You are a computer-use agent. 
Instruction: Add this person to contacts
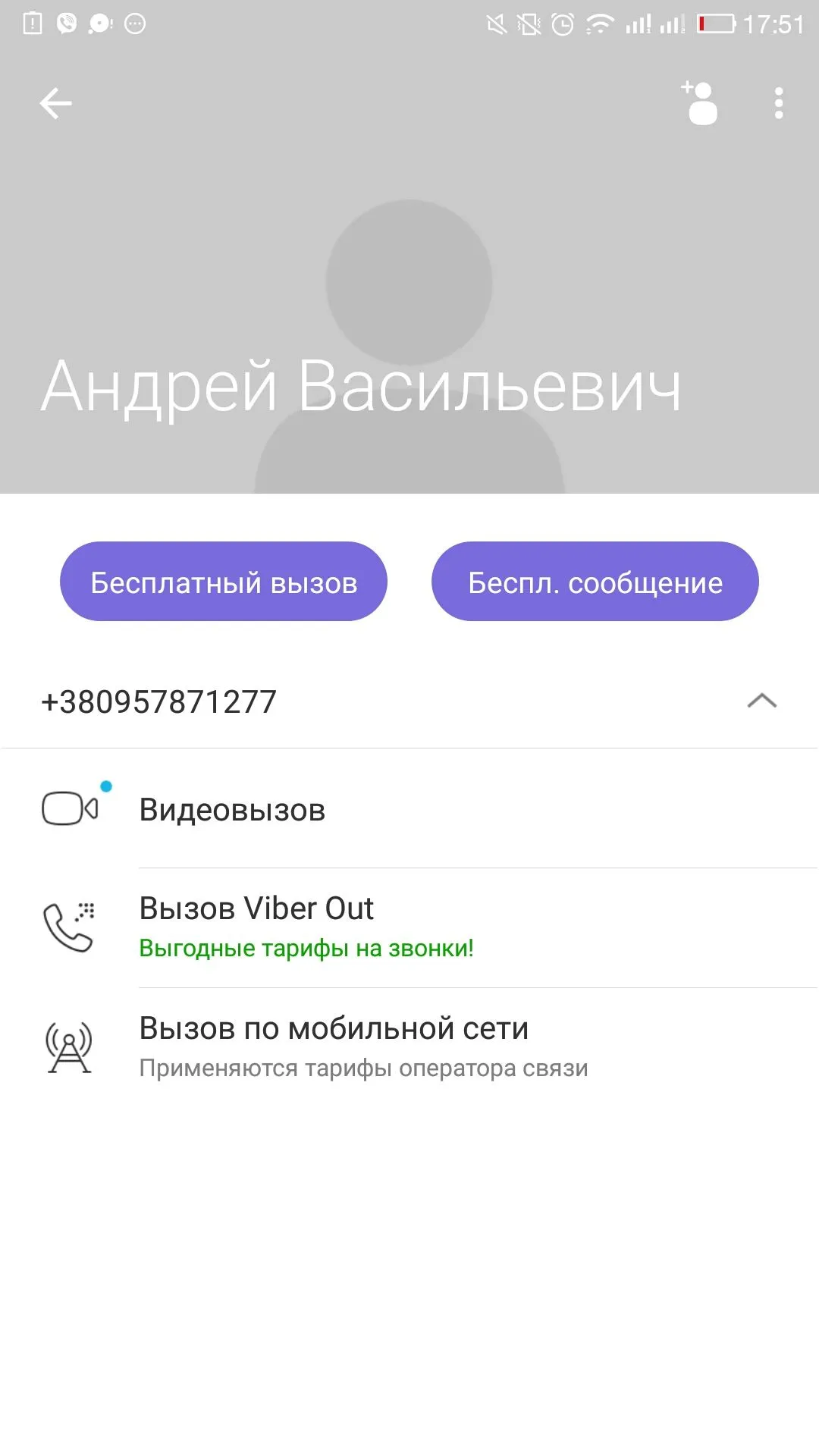701,103
